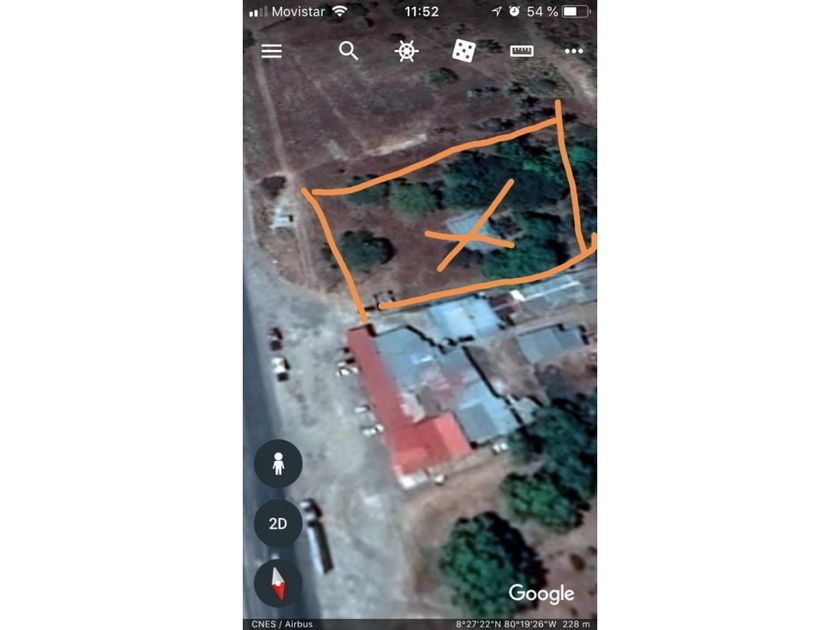Open Voyager ship wheel icon
Viewport: 840px width, 630px height.
point(406,51)
